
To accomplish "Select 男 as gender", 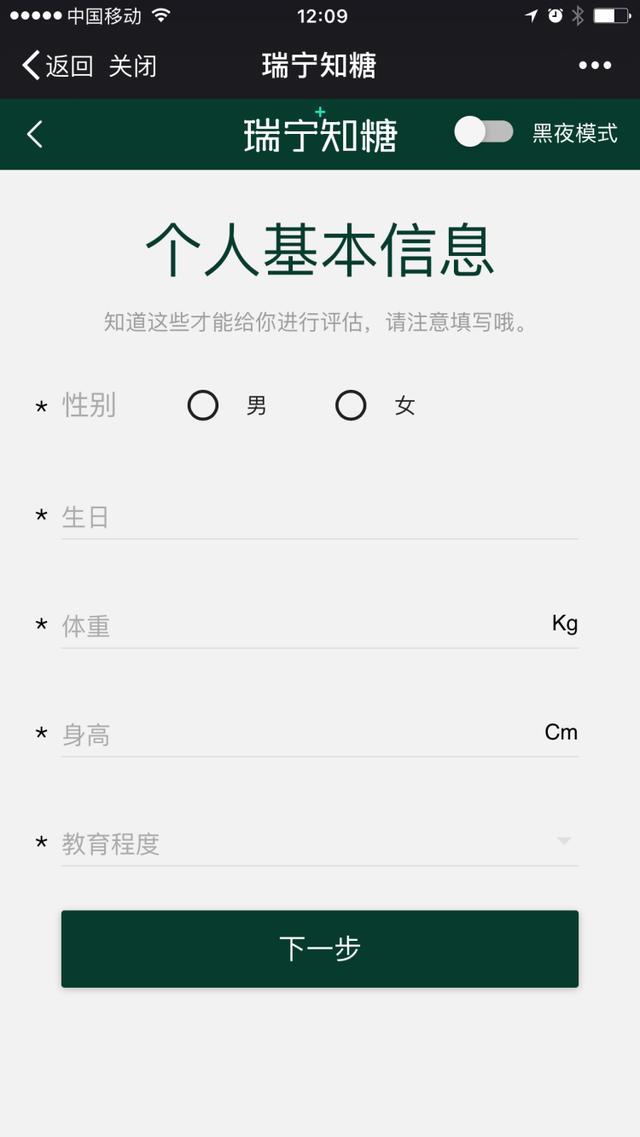I will point(203,405).
